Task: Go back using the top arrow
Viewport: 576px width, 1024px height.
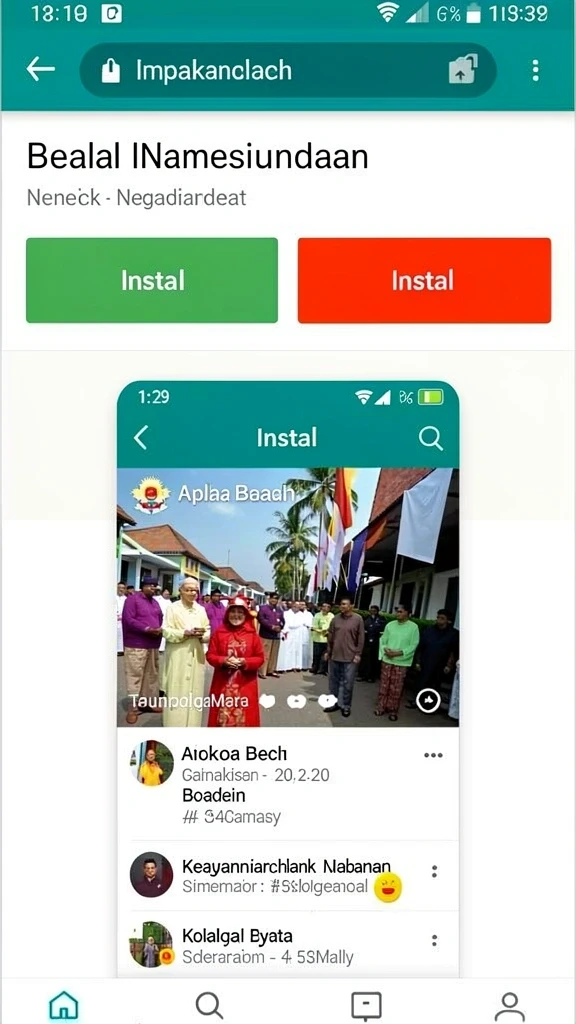Action: click(40, 69)
